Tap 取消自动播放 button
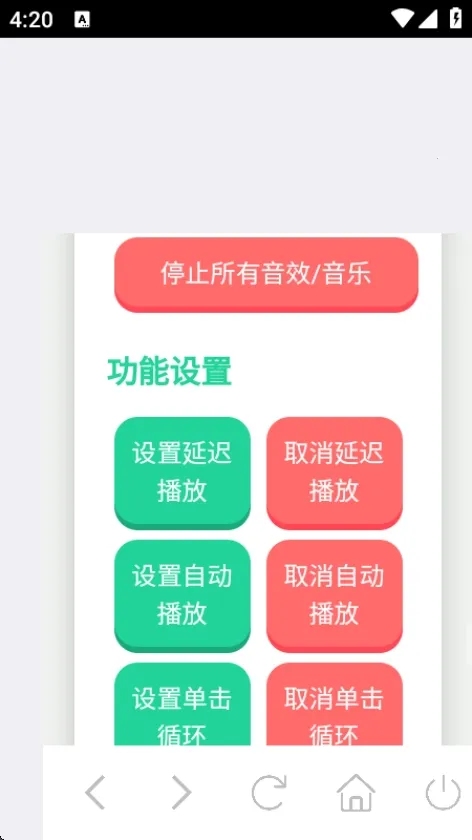The width and height of the screenshot is (472, 840). click(334, 596)
